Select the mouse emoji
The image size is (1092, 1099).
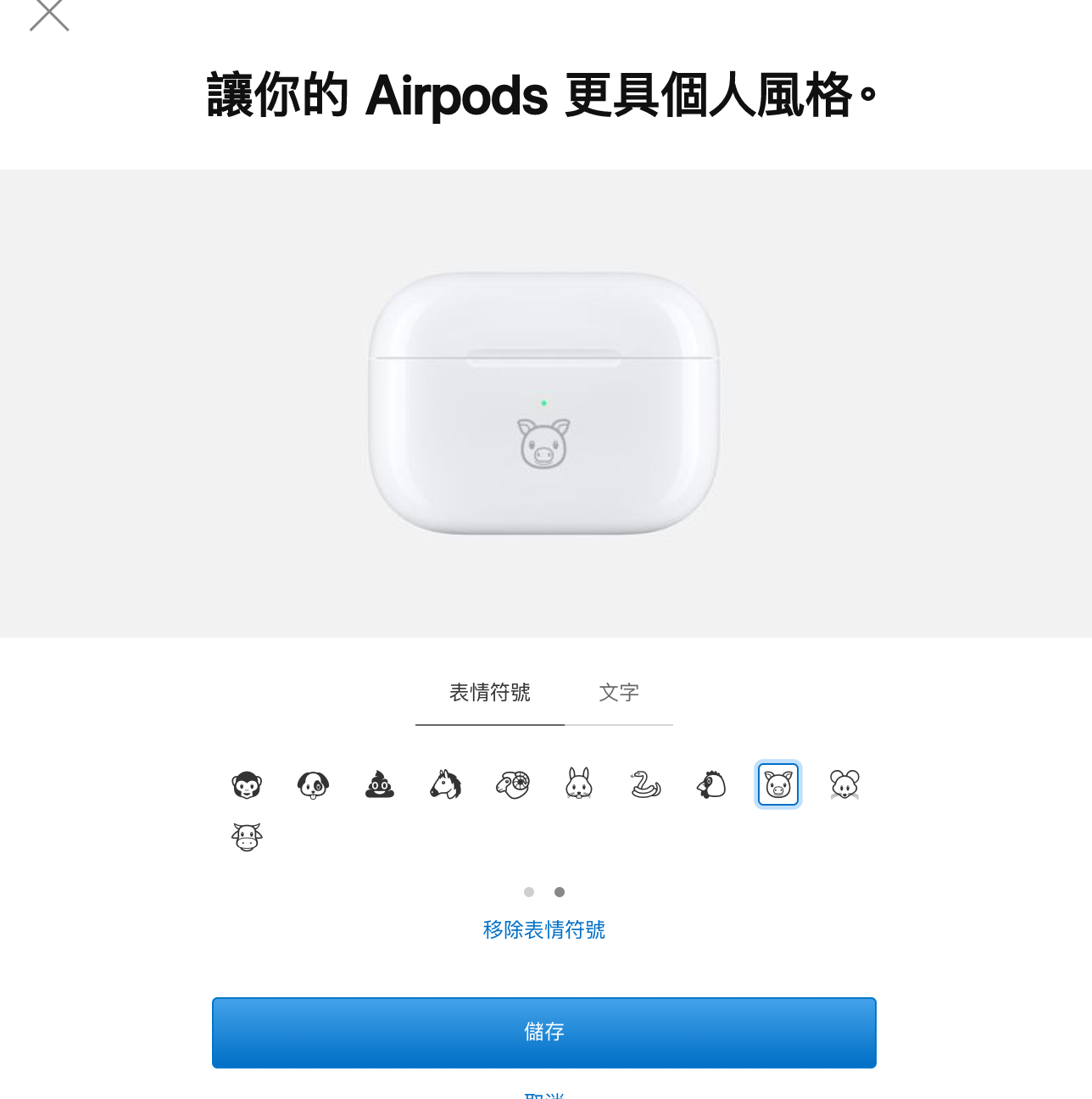(x=844, y=784)
